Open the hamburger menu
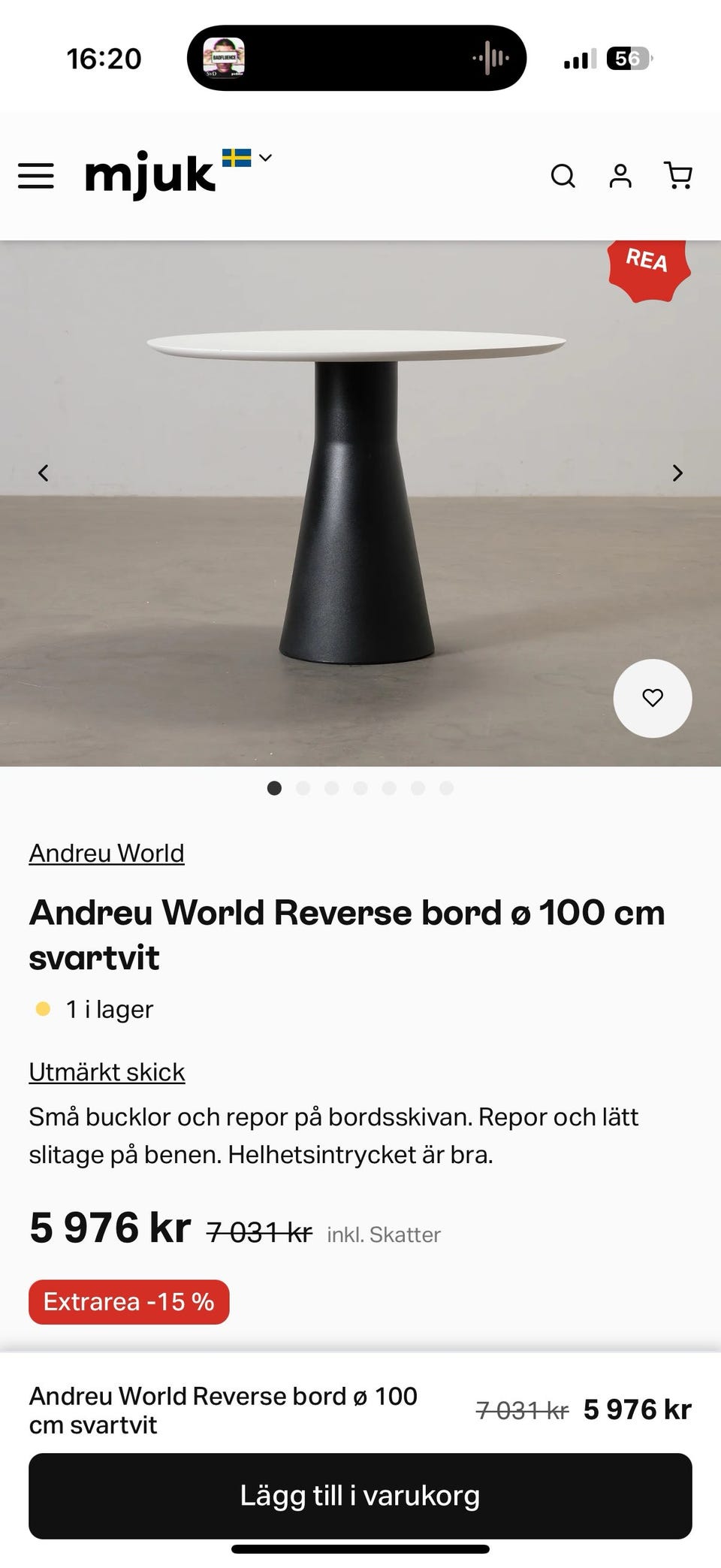This screenshot has height=1568, width=721. click(36, 176)
